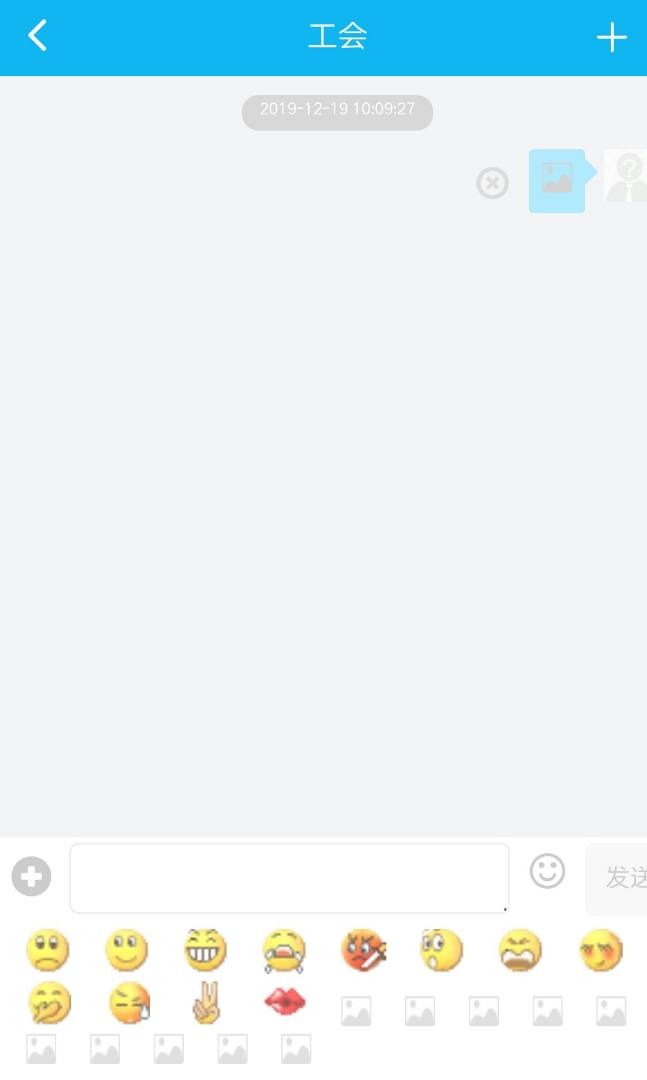Insert the sad frowning emoji
Image resolution: width=647 pixels, height=1080 pixels.
pos(48,950)
